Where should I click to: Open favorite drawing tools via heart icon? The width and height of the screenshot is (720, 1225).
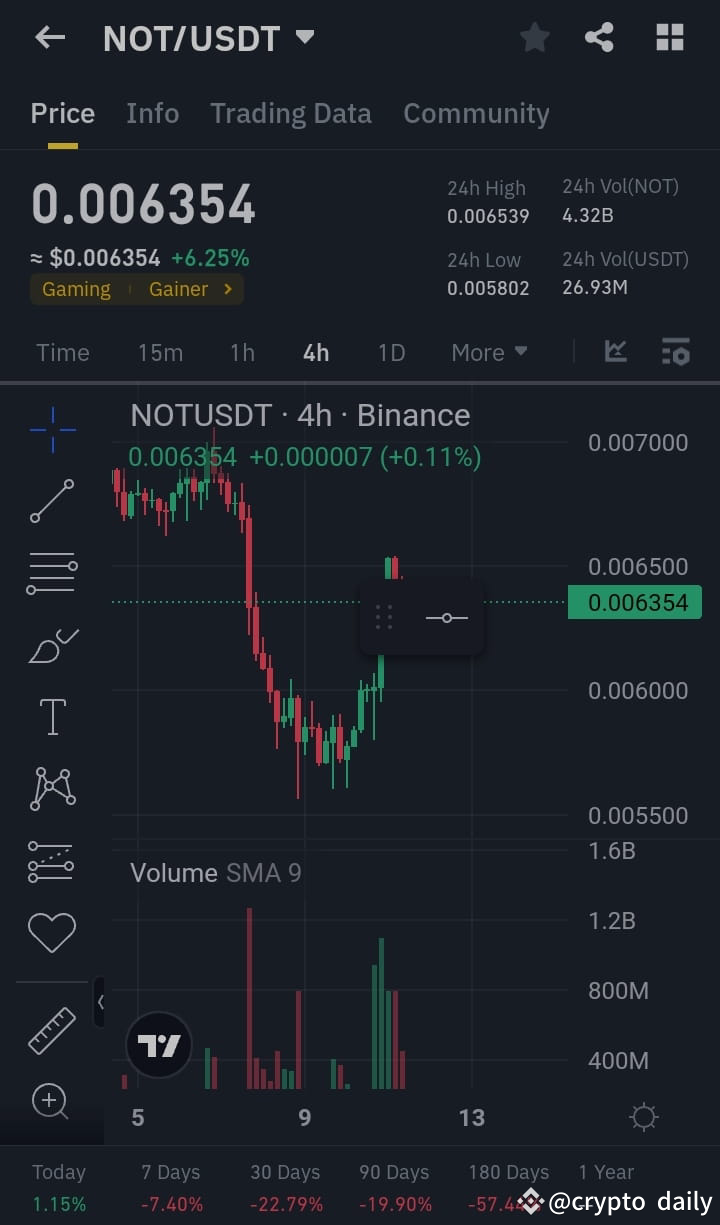pyautogui.click(x=52, y=932)
